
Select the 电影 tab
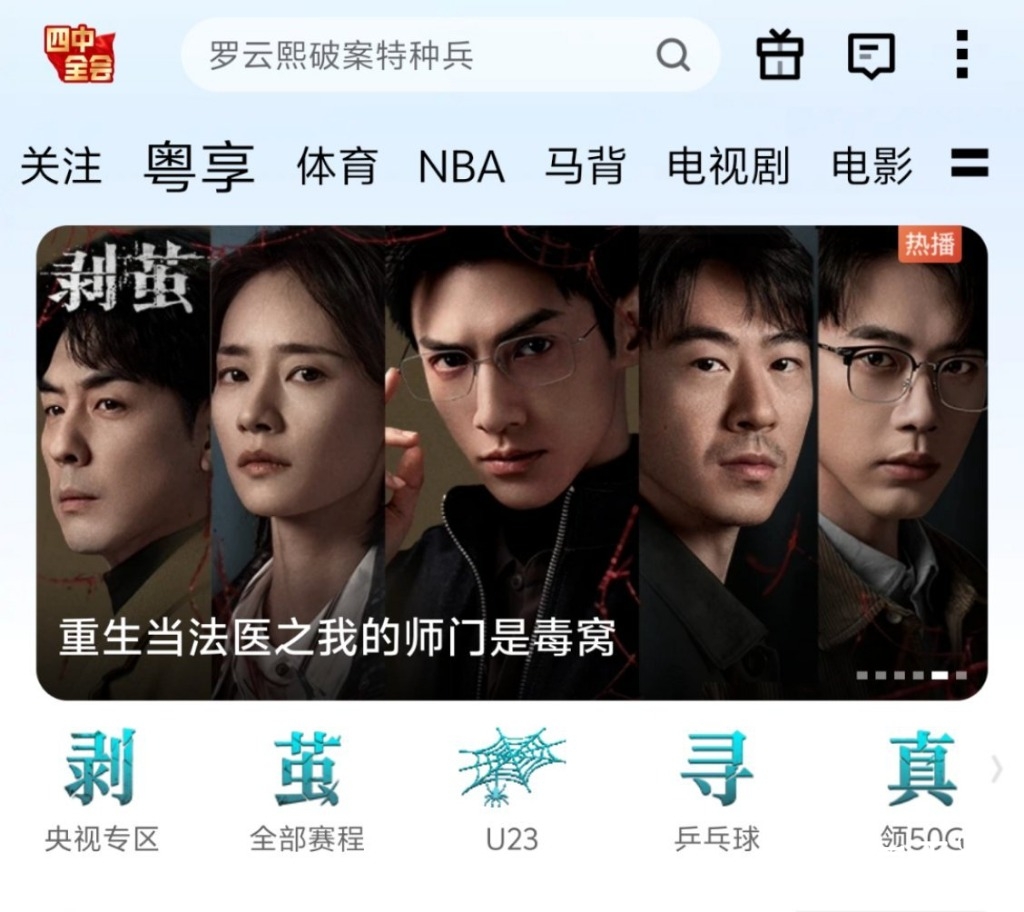(x=872, y=166)
